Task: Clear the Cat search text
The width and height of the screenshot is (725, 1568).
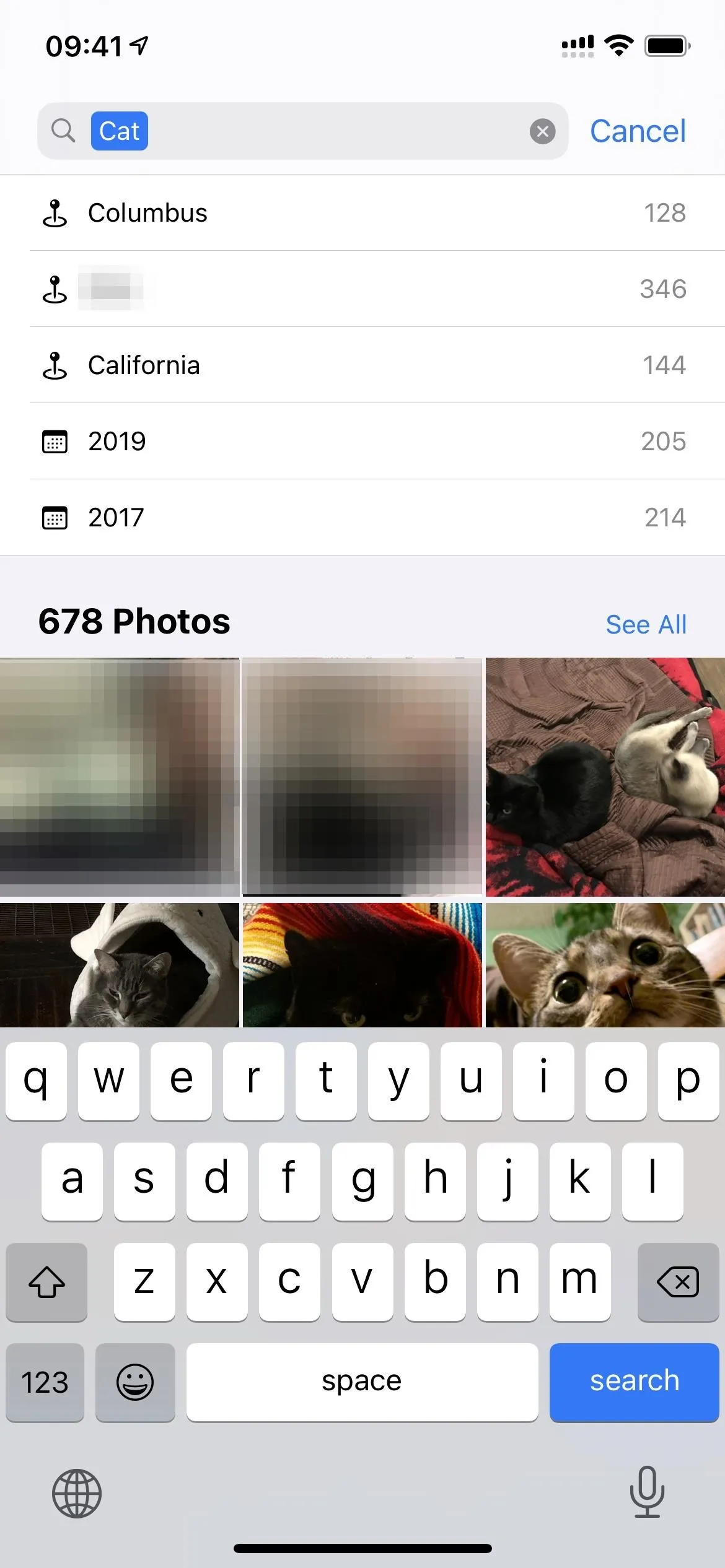Action: (x=542, y=131)
